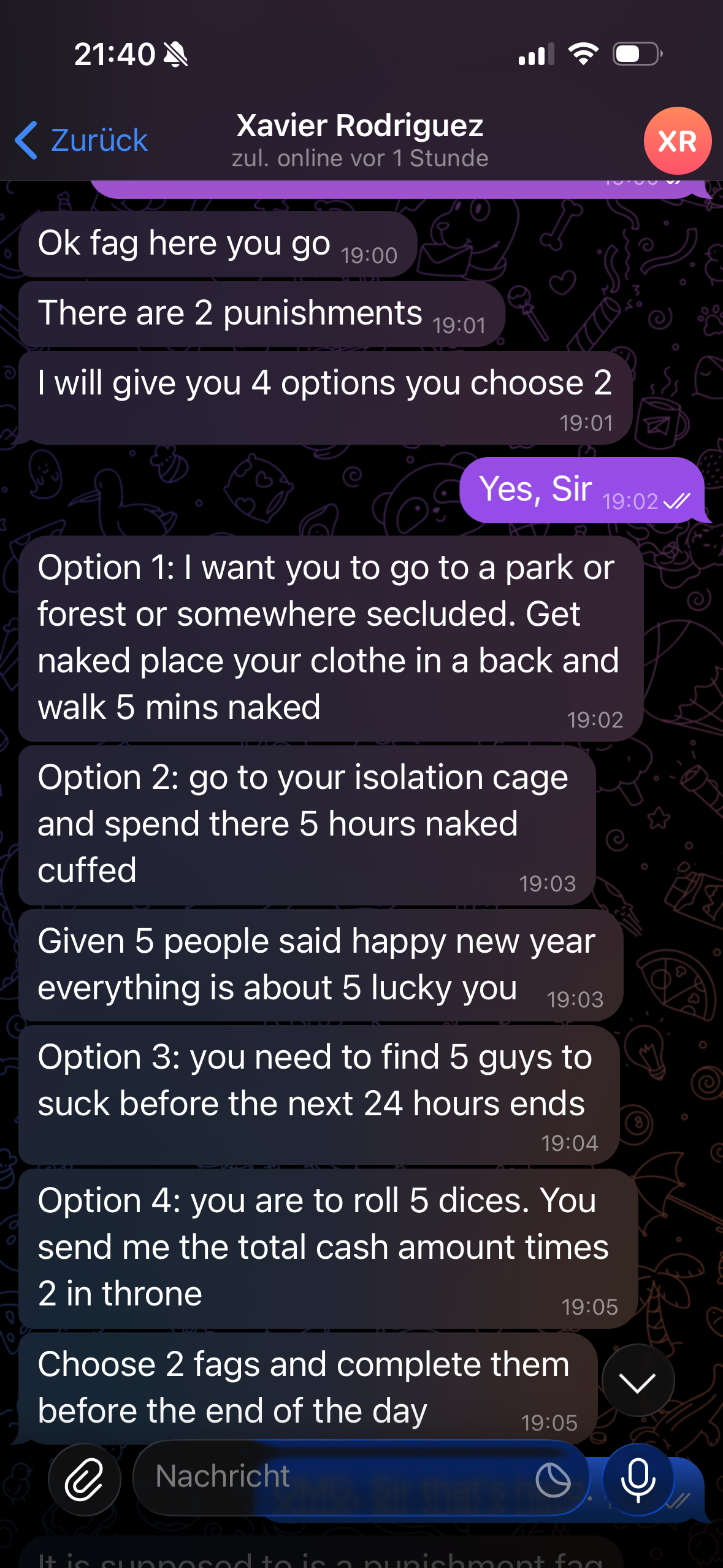723x1568 pixels.
Task: Open Xavier Rodriguez's profile avatar
Action: coord(677,141)
